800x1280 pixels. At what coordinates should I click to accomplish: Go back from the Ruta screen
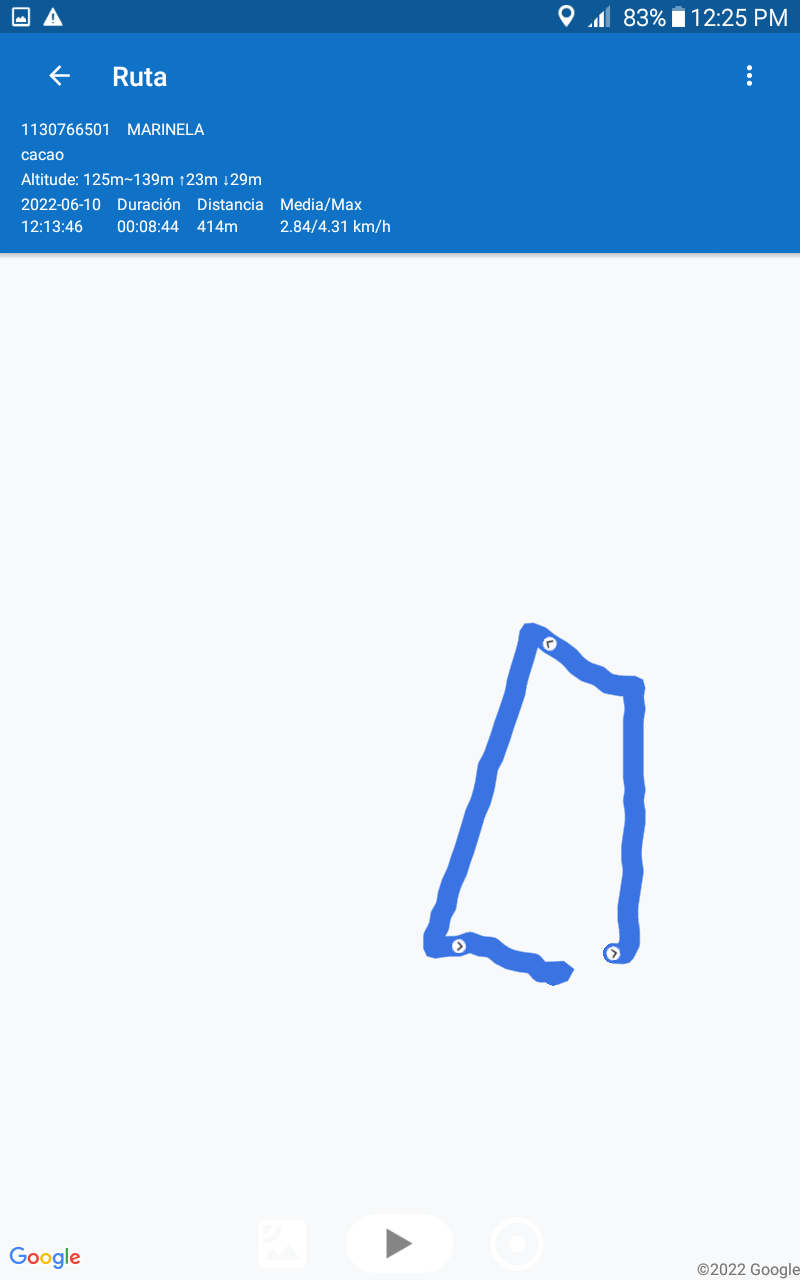click(x=59, y=76)
